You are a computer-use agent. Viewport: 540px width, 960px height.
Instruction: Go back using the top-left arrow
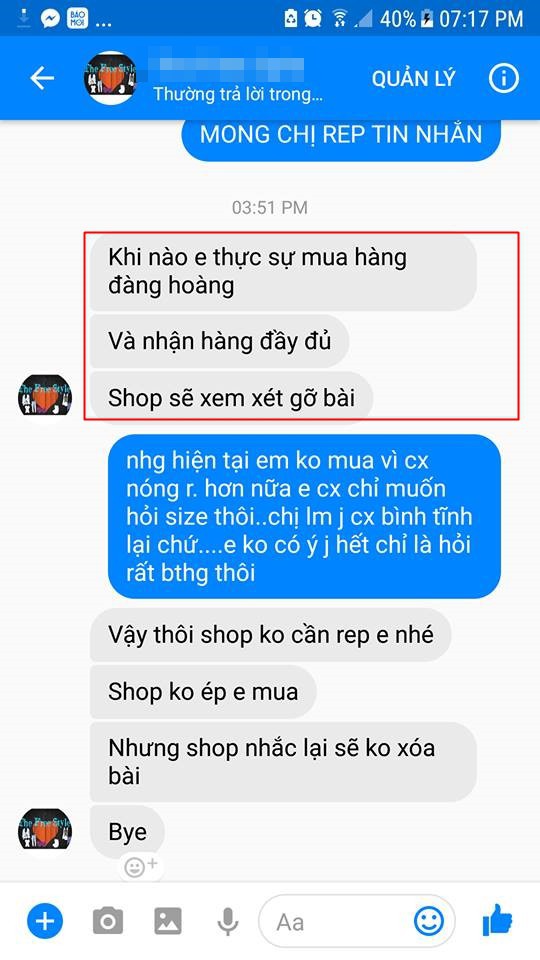click(42, 78)
